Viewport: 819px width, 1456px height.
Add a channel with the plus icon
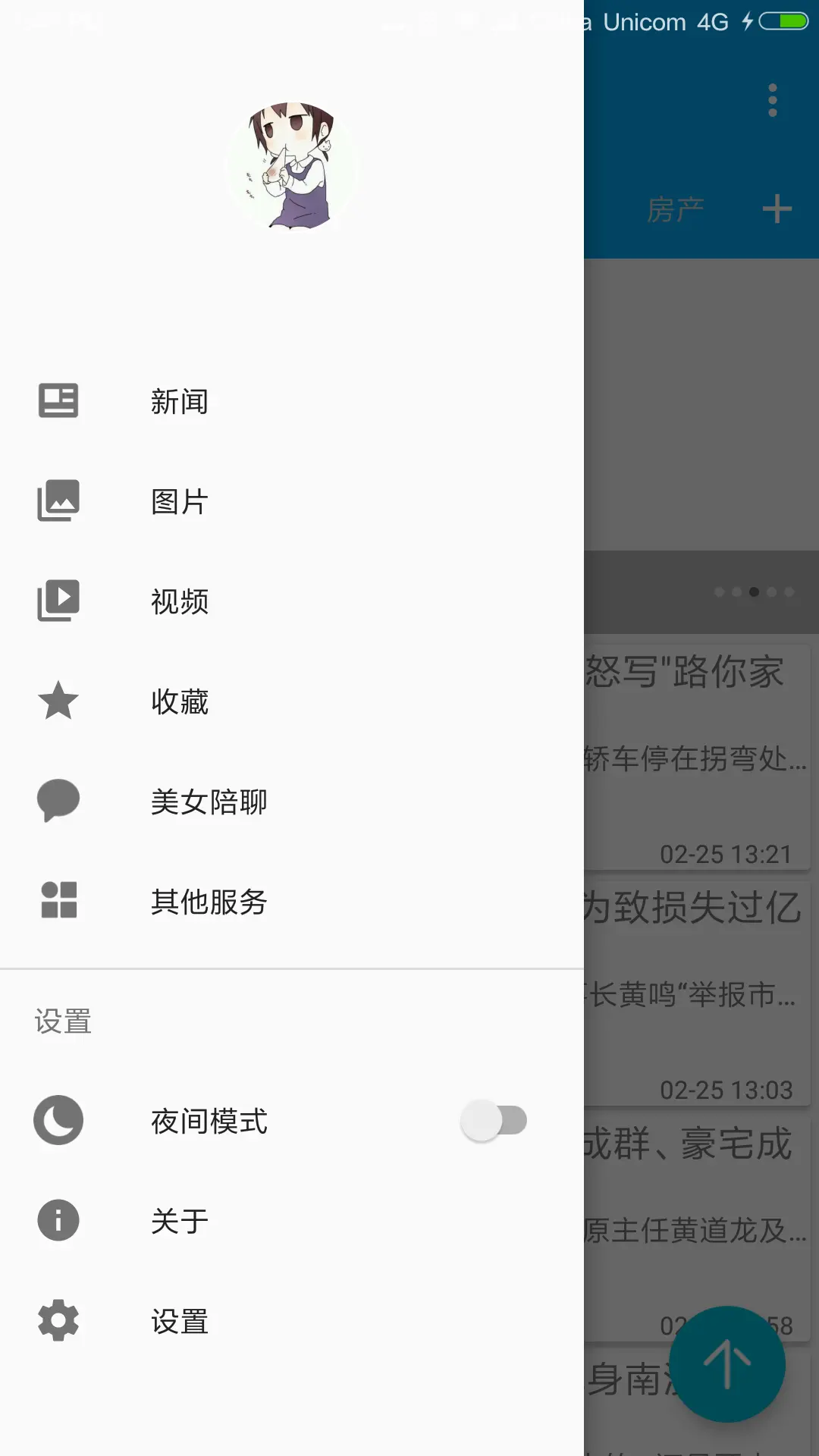point(777,209)
